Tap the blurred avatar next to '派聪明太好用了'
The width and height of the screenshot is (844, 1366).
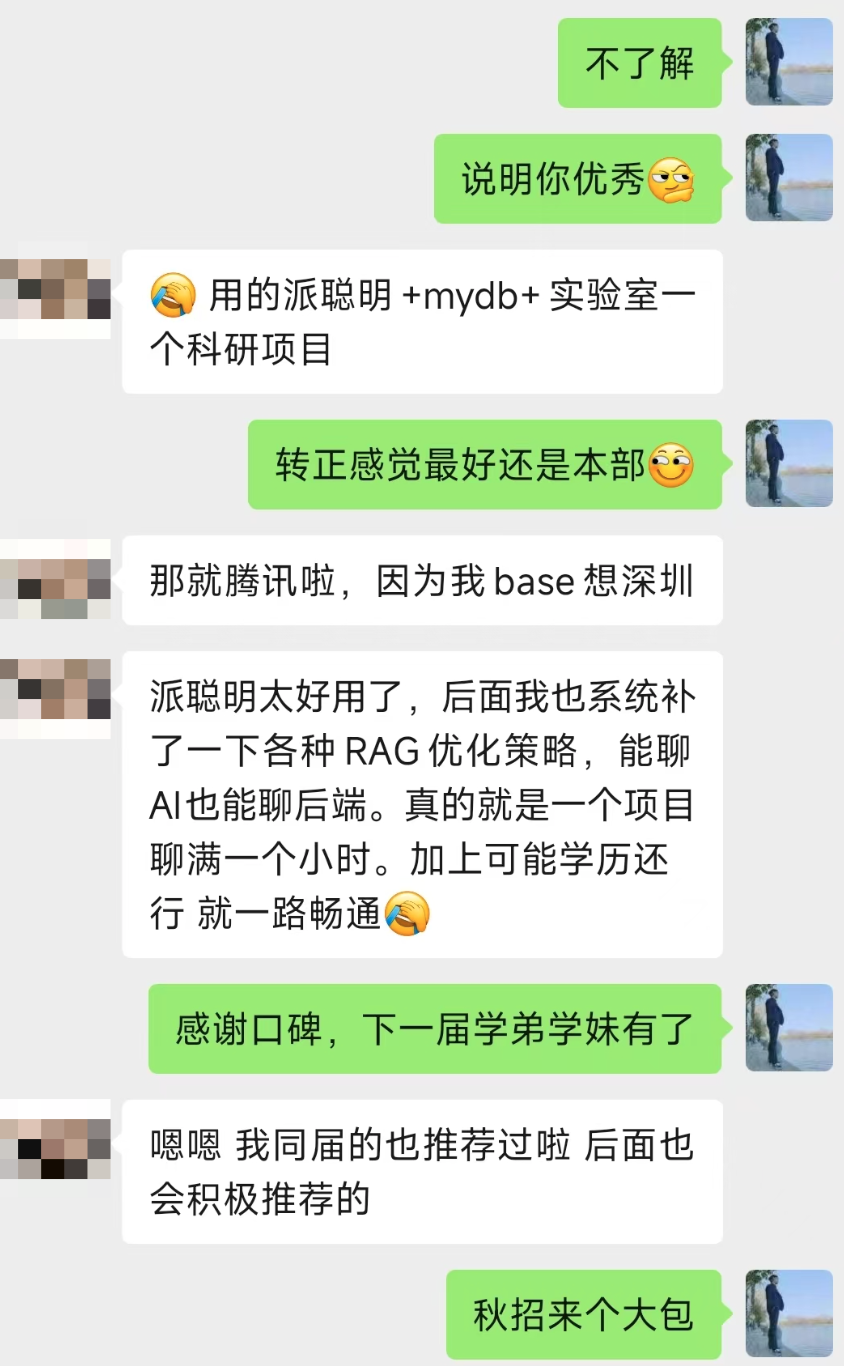55,697
